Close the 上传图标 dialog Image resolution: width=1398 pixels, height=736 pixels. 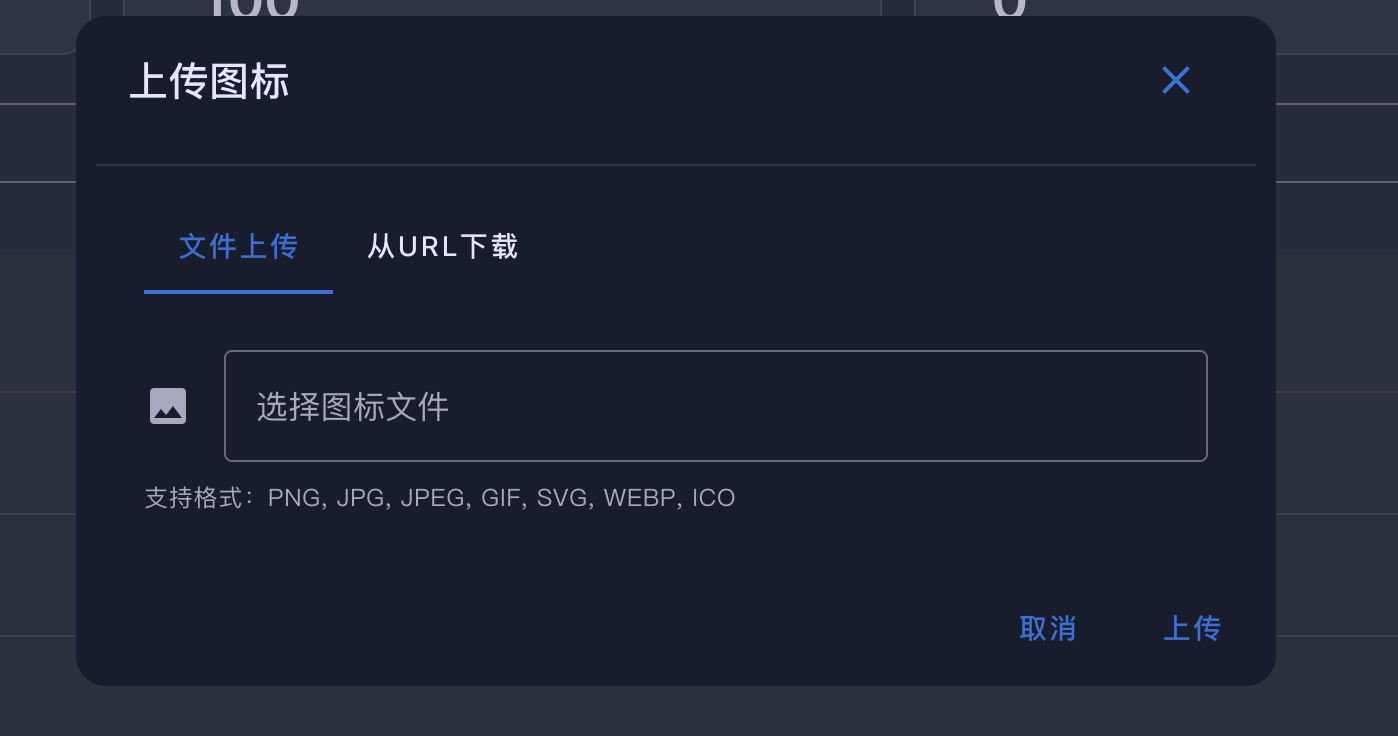[x=1175, y=80]
